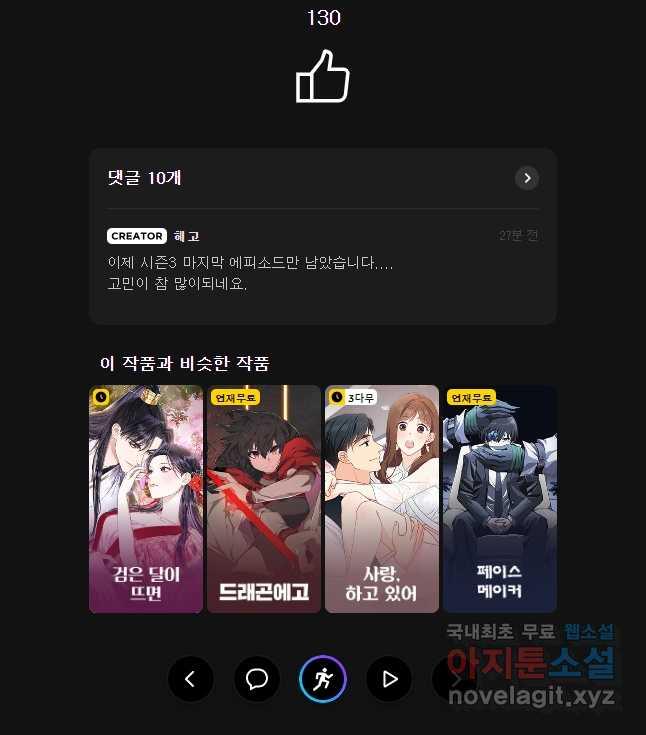Like this episode with the thumbs-up
Image resolution: width=646 pixels, height=735 pixels.
point(322,78)
